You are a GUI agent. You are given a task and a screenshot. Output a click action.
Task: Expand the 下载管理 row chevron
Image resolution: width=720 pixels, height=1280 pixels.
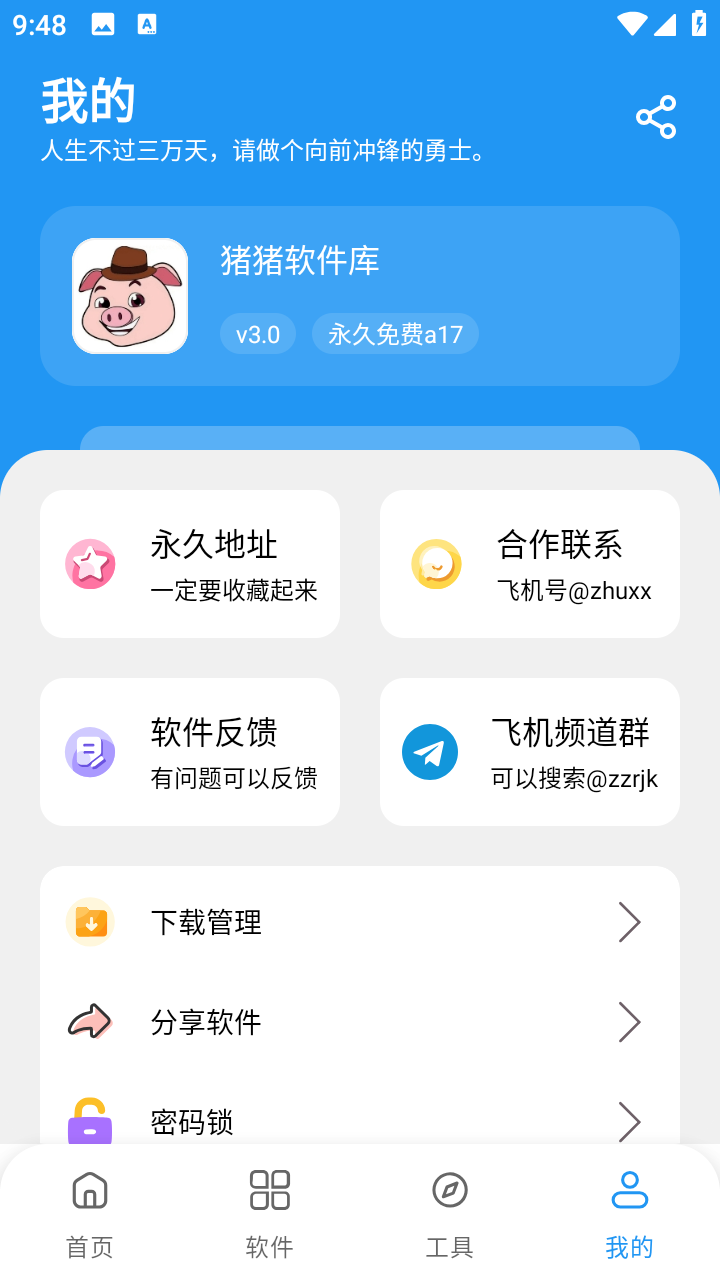tap(629, 922)
